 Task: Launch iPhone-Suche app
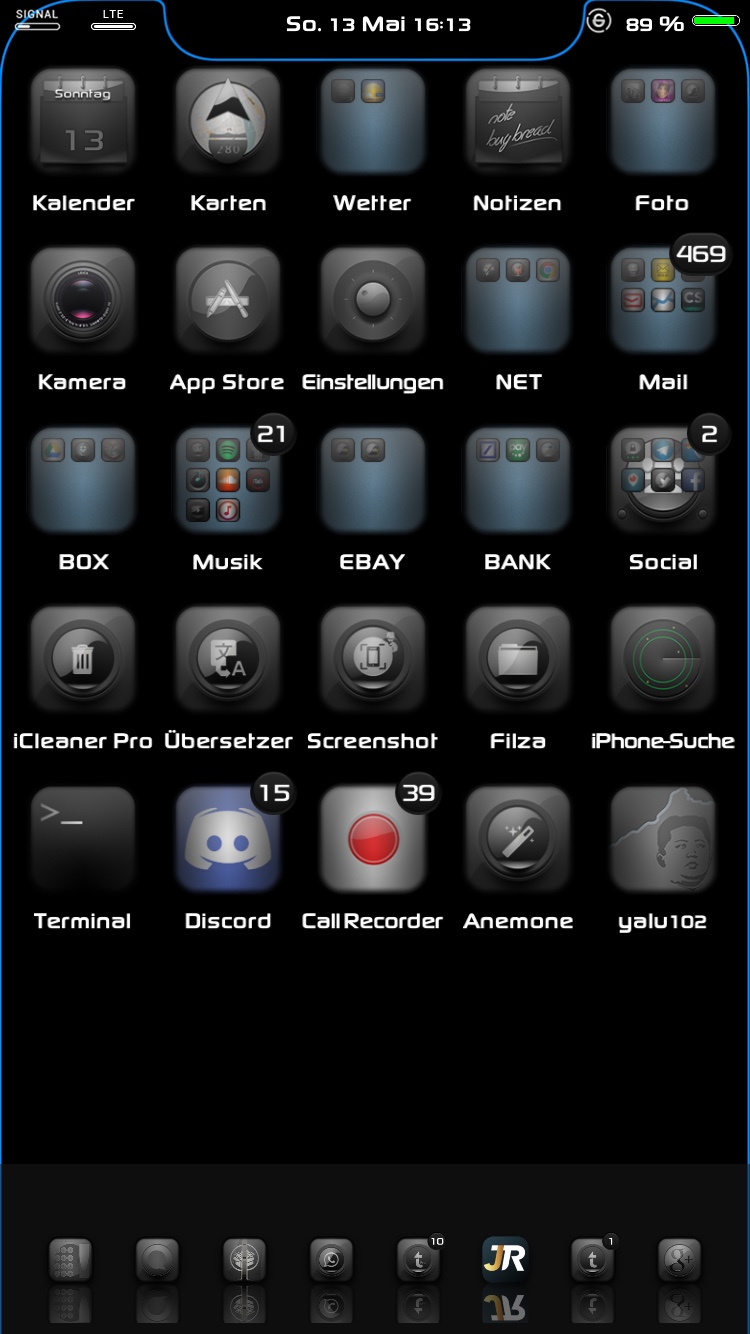(662, 659)
